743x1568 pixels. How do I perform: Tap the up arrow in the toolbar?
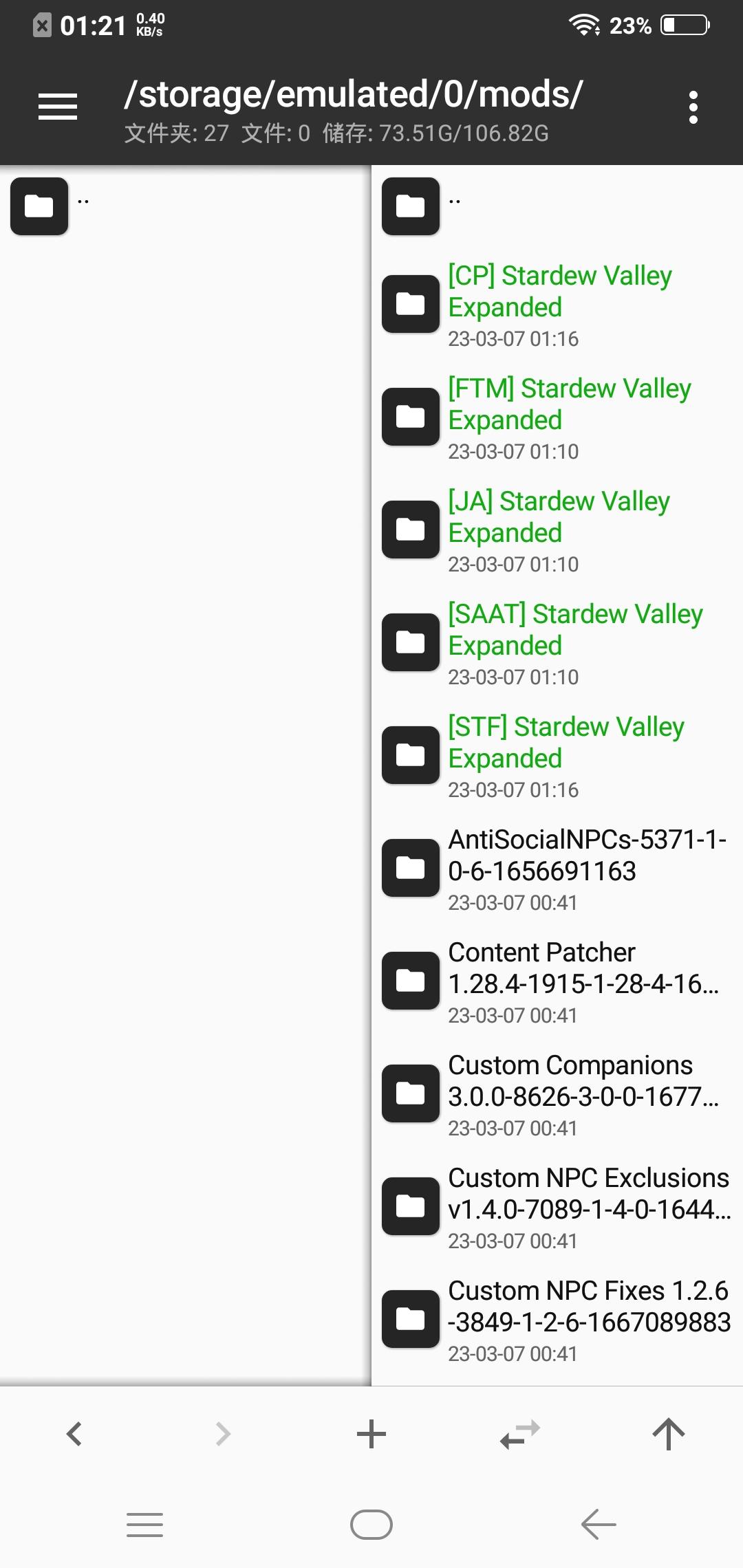click(669, 1434)
